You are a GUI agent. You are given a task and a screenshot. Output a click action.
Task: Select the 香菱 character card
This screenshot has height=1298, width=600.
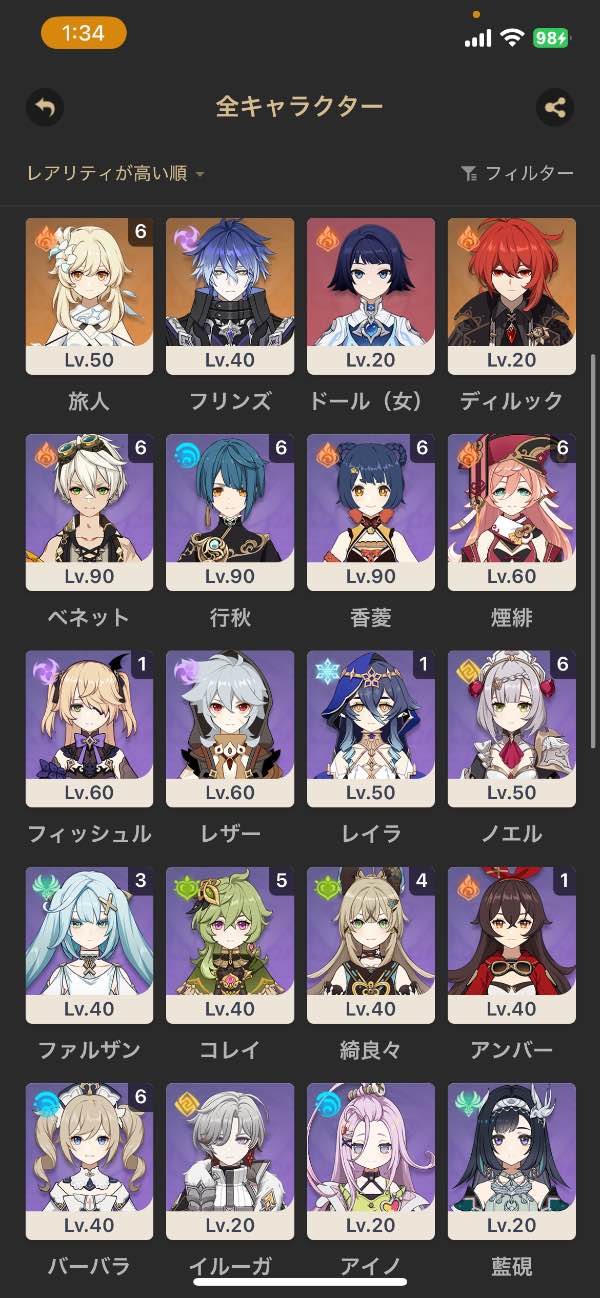tap(371, 512)
